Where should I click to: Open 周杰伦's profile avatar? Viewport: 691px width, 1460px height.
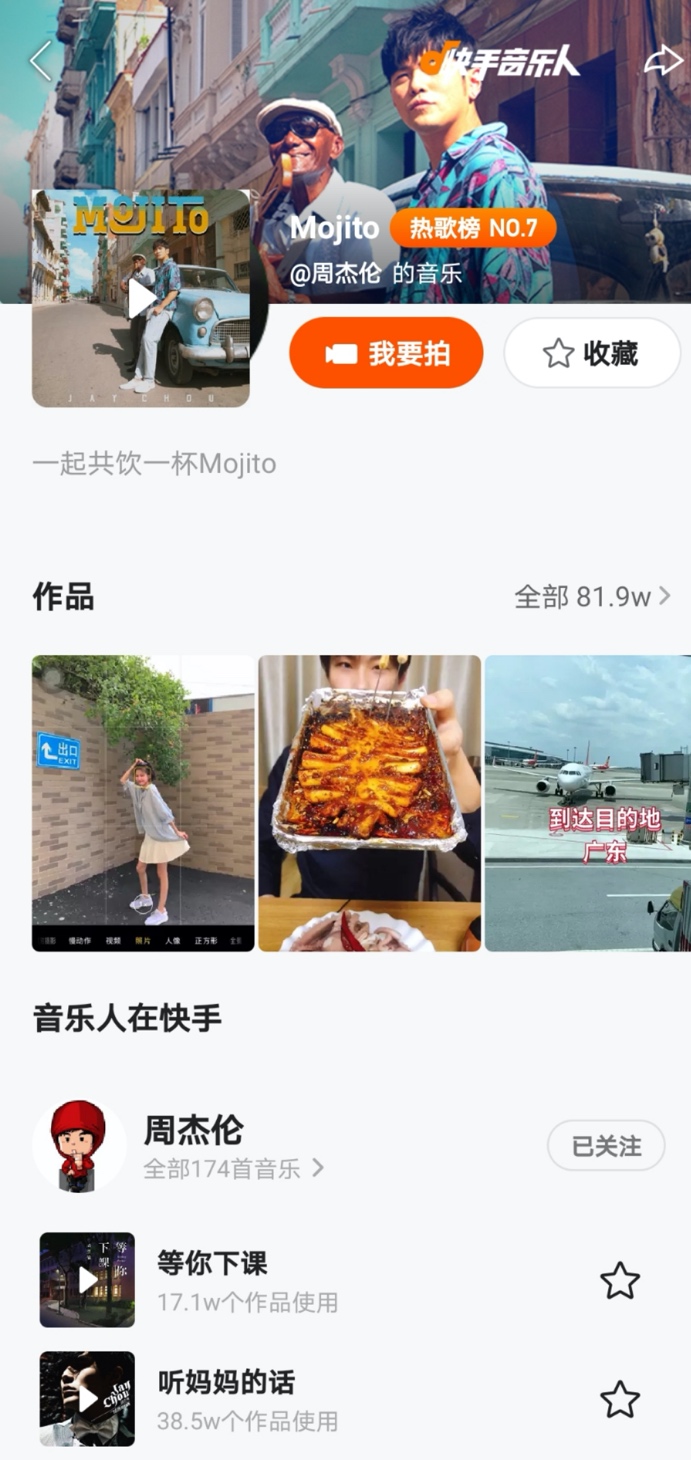pyautogui.click(x=79, y=1146)
